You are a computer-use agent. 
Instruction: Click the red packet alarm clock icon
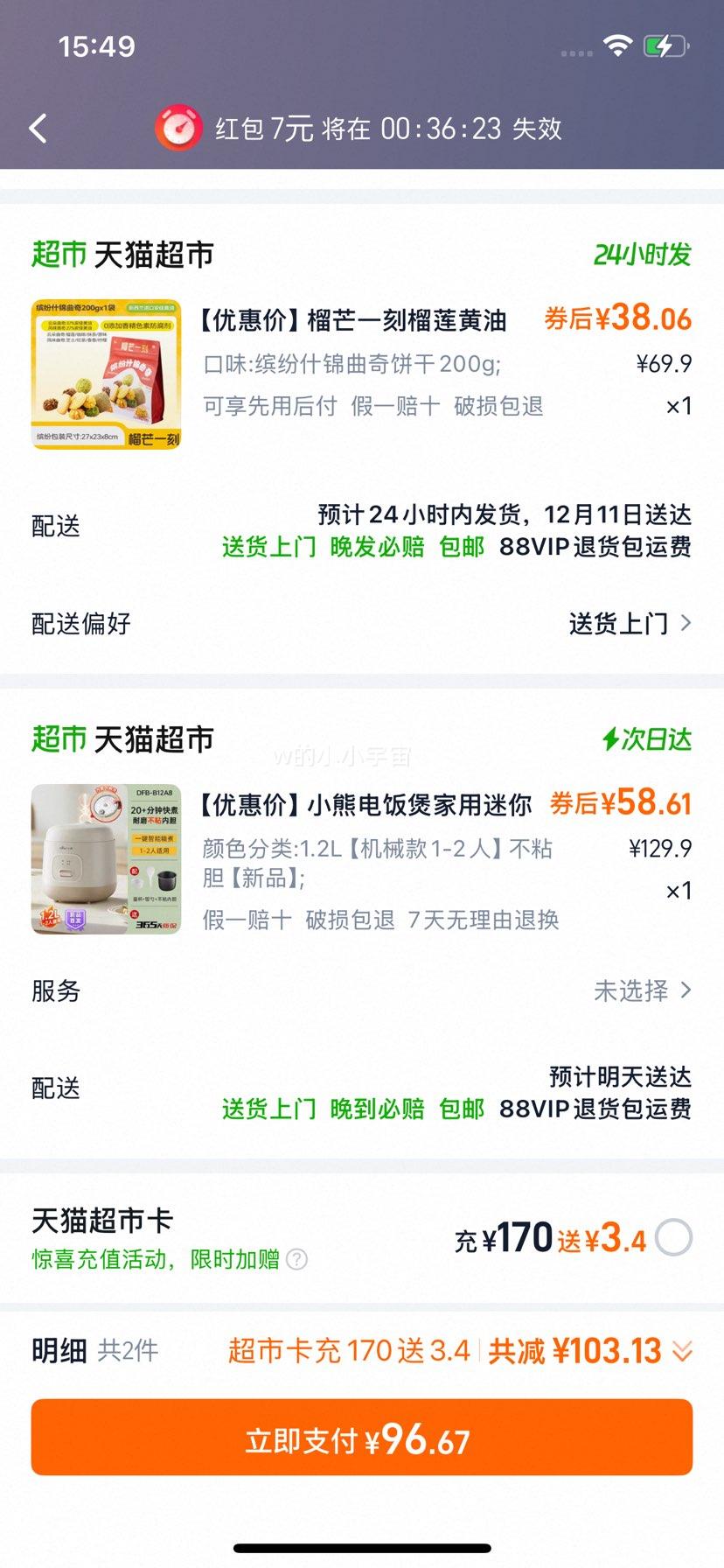point(180,128)
